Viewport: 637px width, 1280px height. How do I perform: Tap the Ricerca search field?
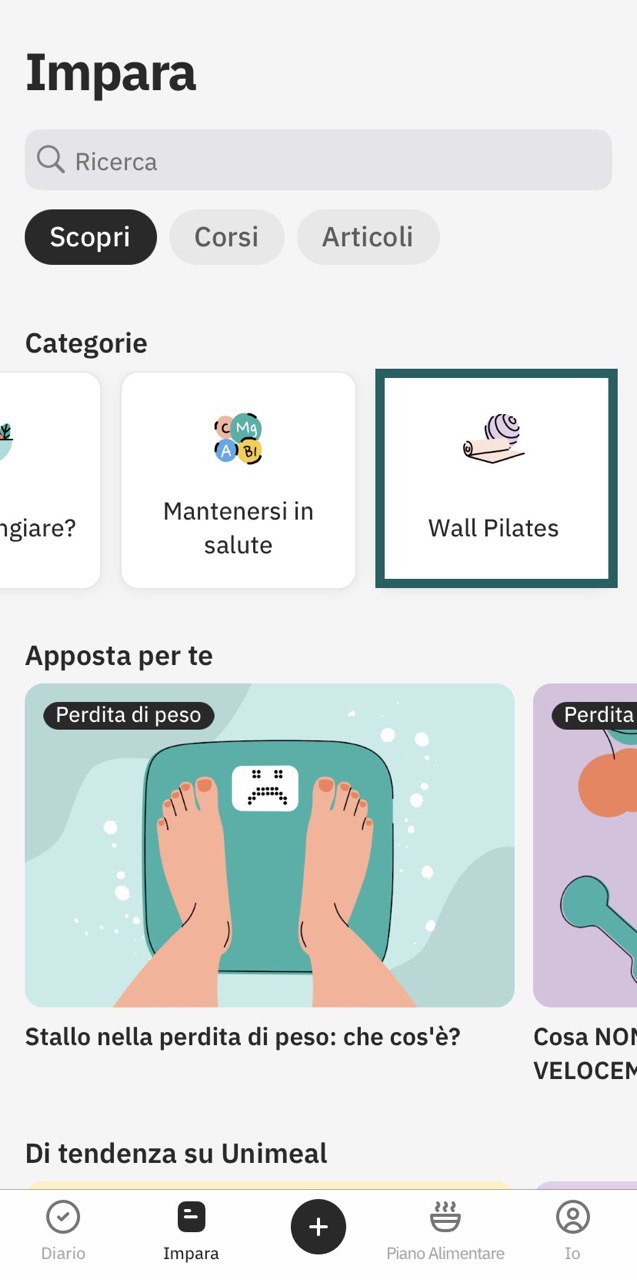point(318,160)
